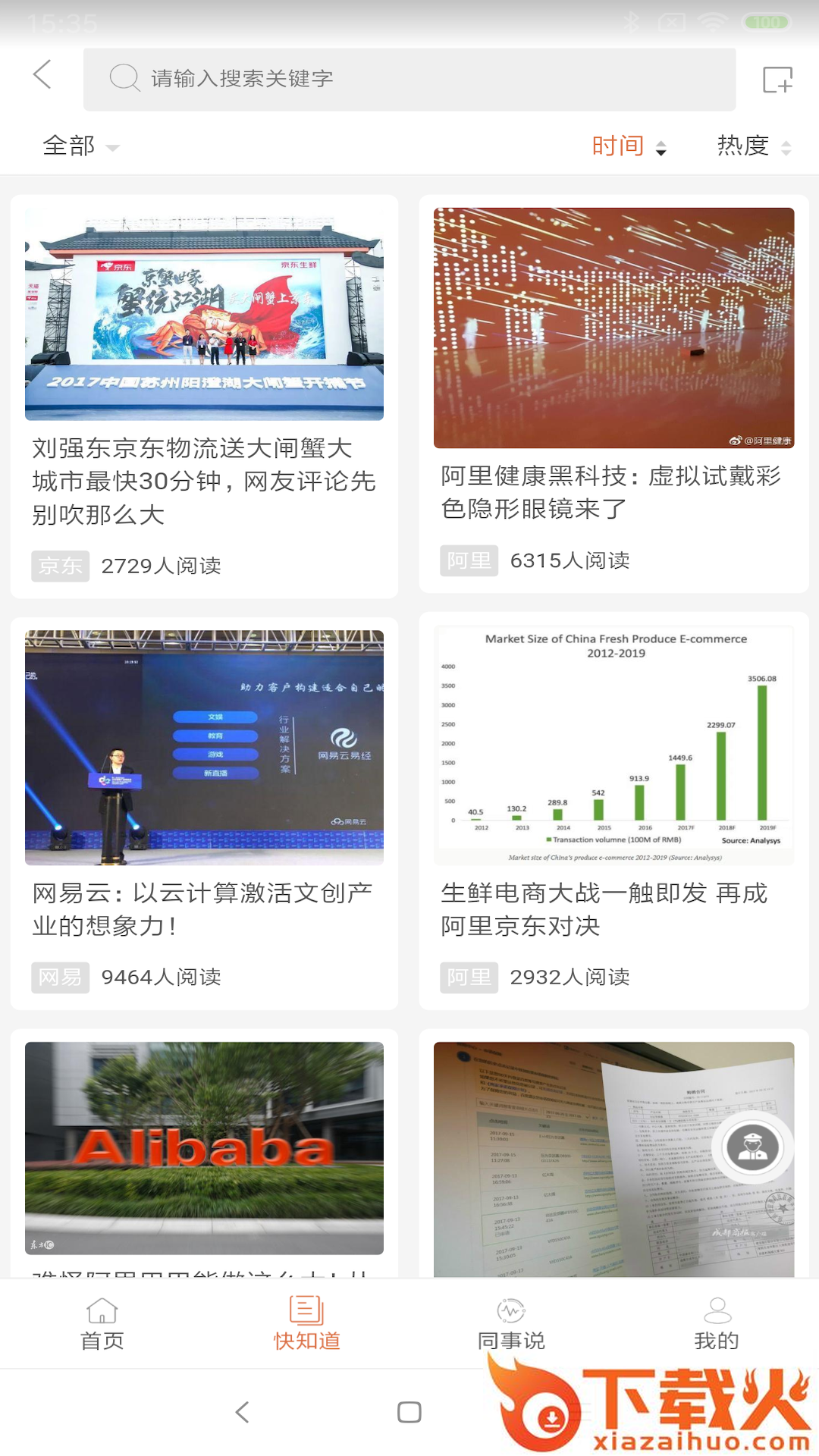Sort articles by 时间
The image size is (819, 1456).
tap(629, 146)
